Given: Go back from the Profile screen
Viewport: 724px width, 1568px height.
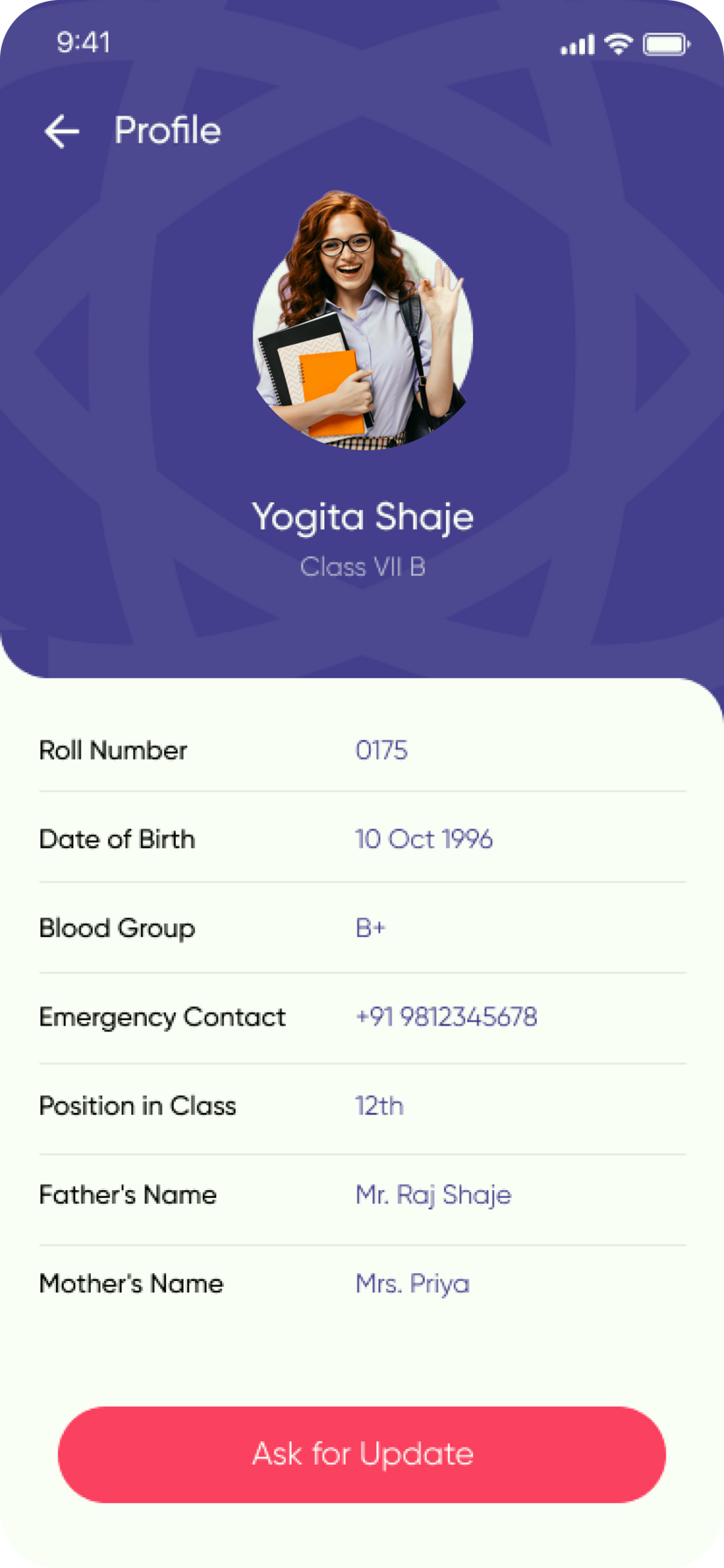Looking at the screenshot, I should [62, 131].
